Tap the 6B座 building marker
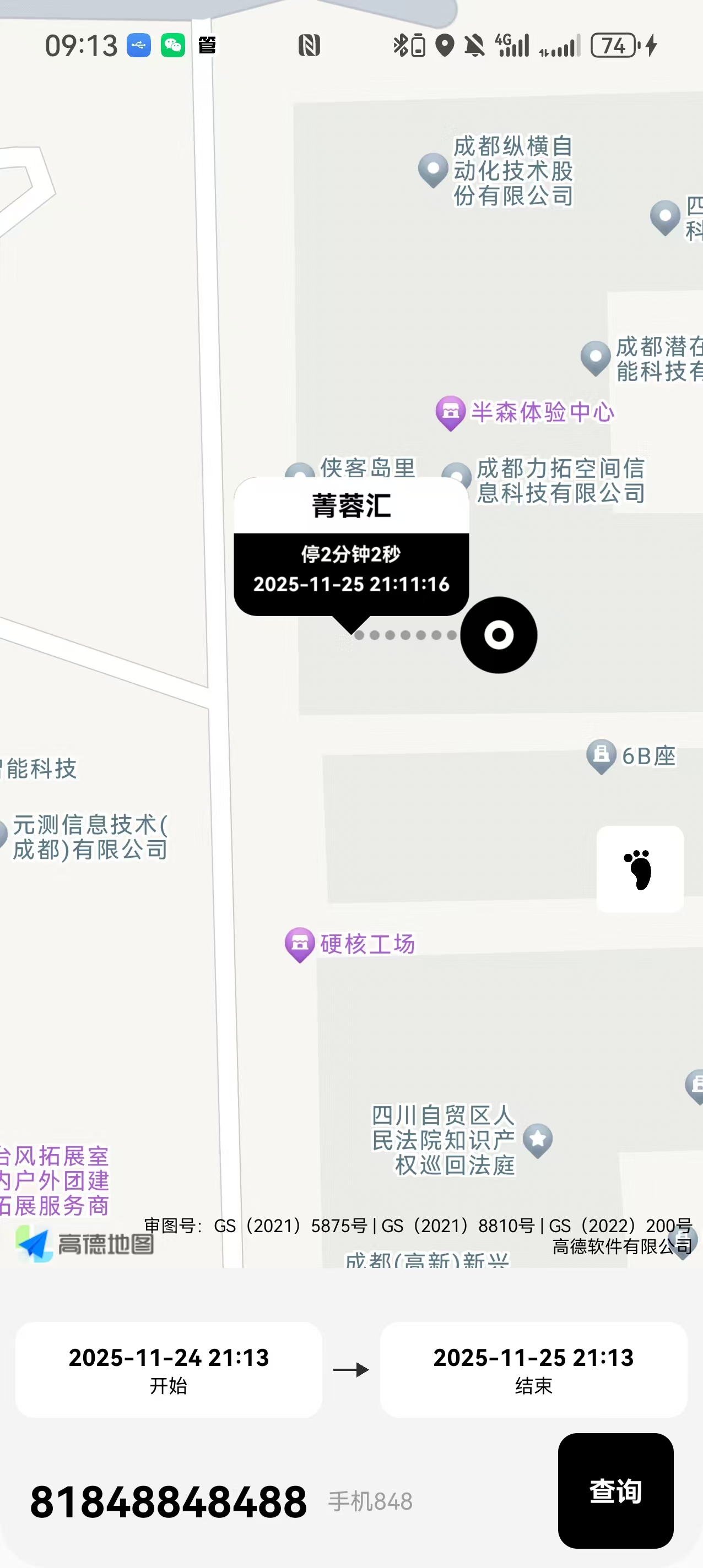 601,755
